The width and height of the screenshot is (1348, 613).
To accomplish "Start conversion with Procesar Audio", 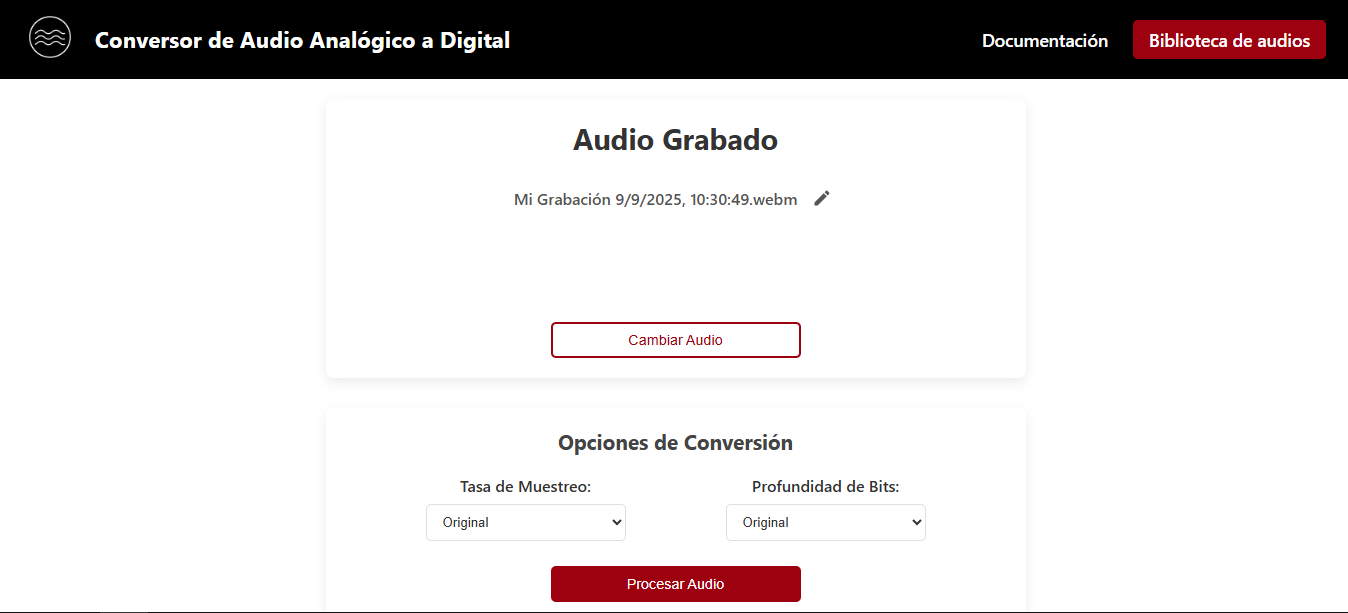I will coord(675,584).
